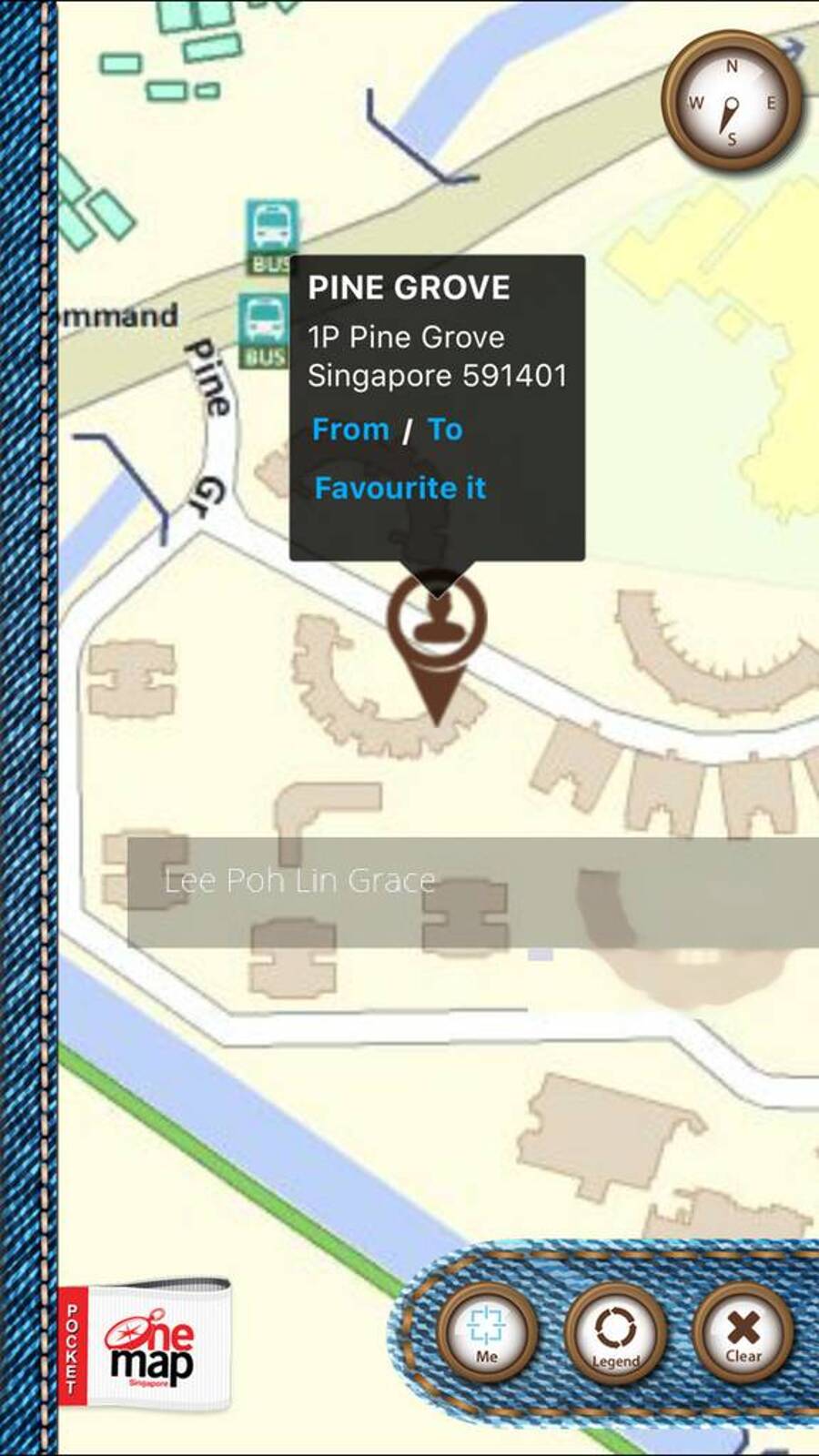
Task: Clear the map markers
Action: [x=743, y=1333]
